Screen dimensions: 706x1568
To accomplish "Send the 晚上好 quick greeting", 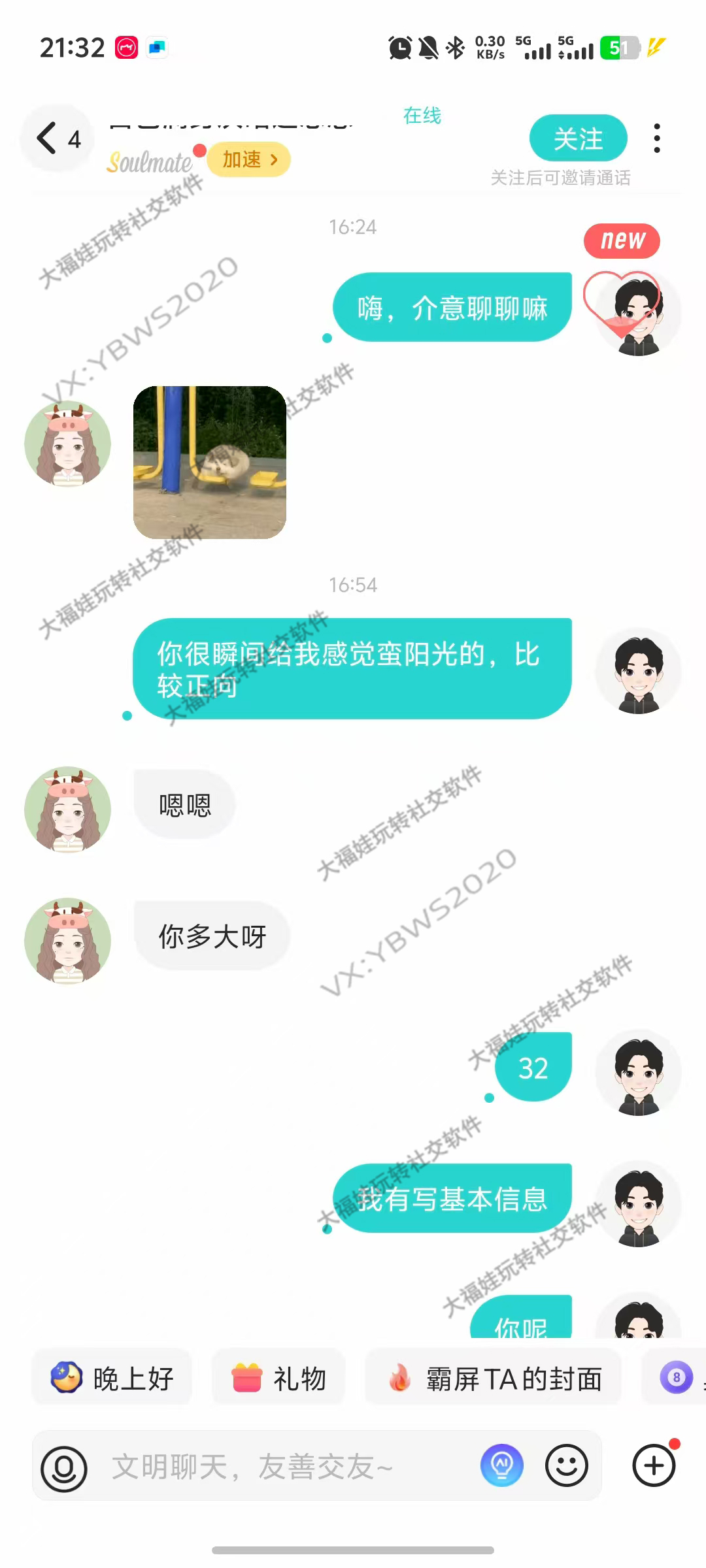I will 112,1379.
